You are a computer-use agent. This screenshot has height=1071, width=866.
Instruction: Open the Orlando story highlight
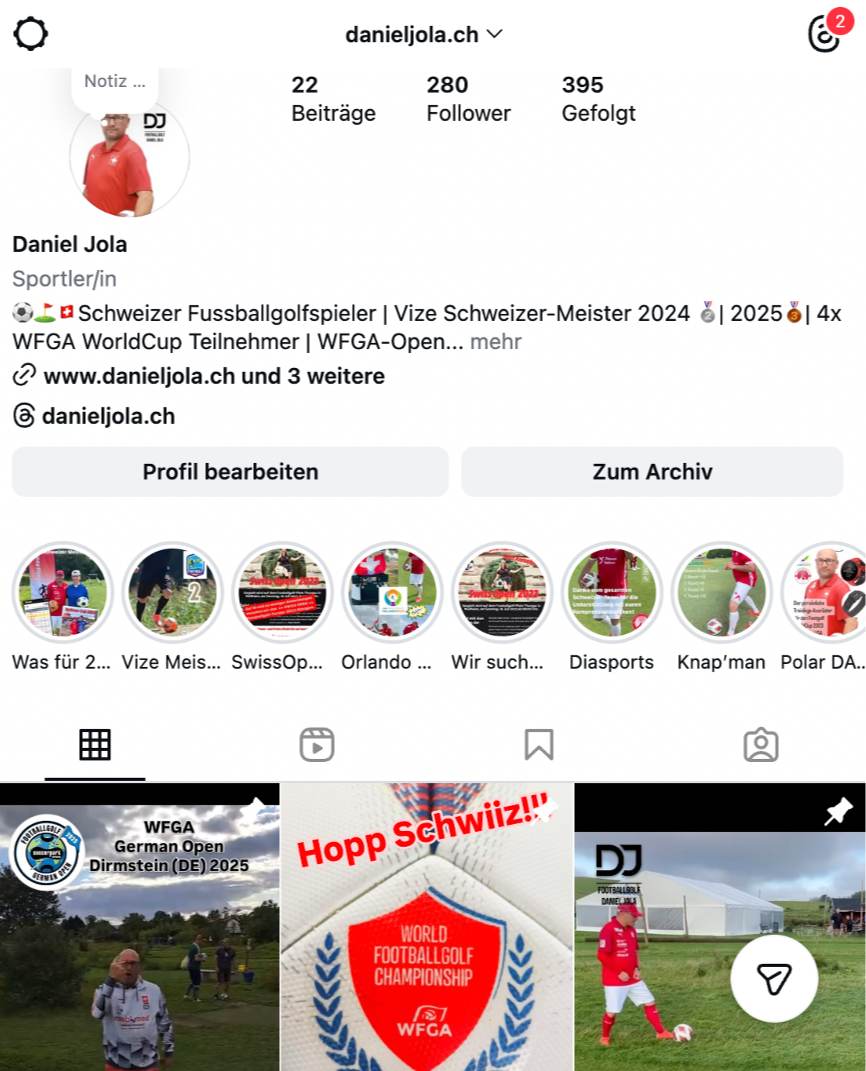pos(392,592)
